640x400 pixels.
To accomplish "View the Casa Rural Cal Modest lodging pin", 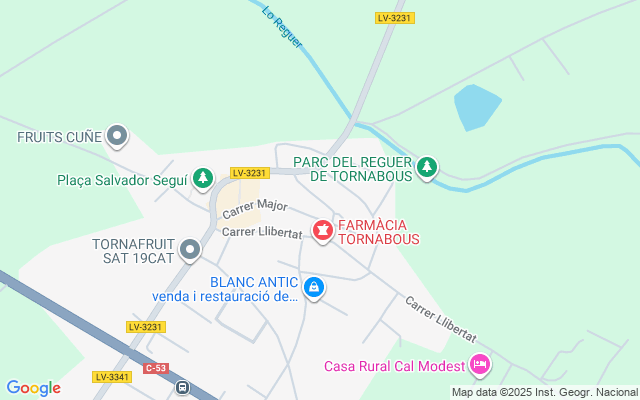I will click(480, 364).
